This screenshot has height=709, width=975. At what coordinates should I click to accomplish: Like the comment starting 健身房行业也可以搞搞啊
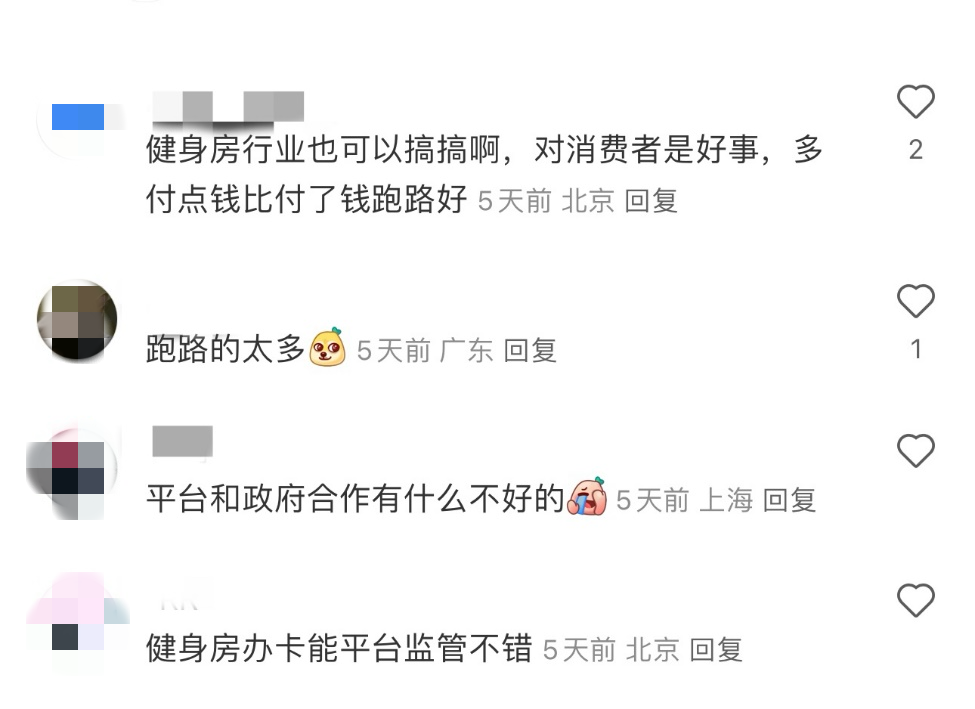(915, 102)
